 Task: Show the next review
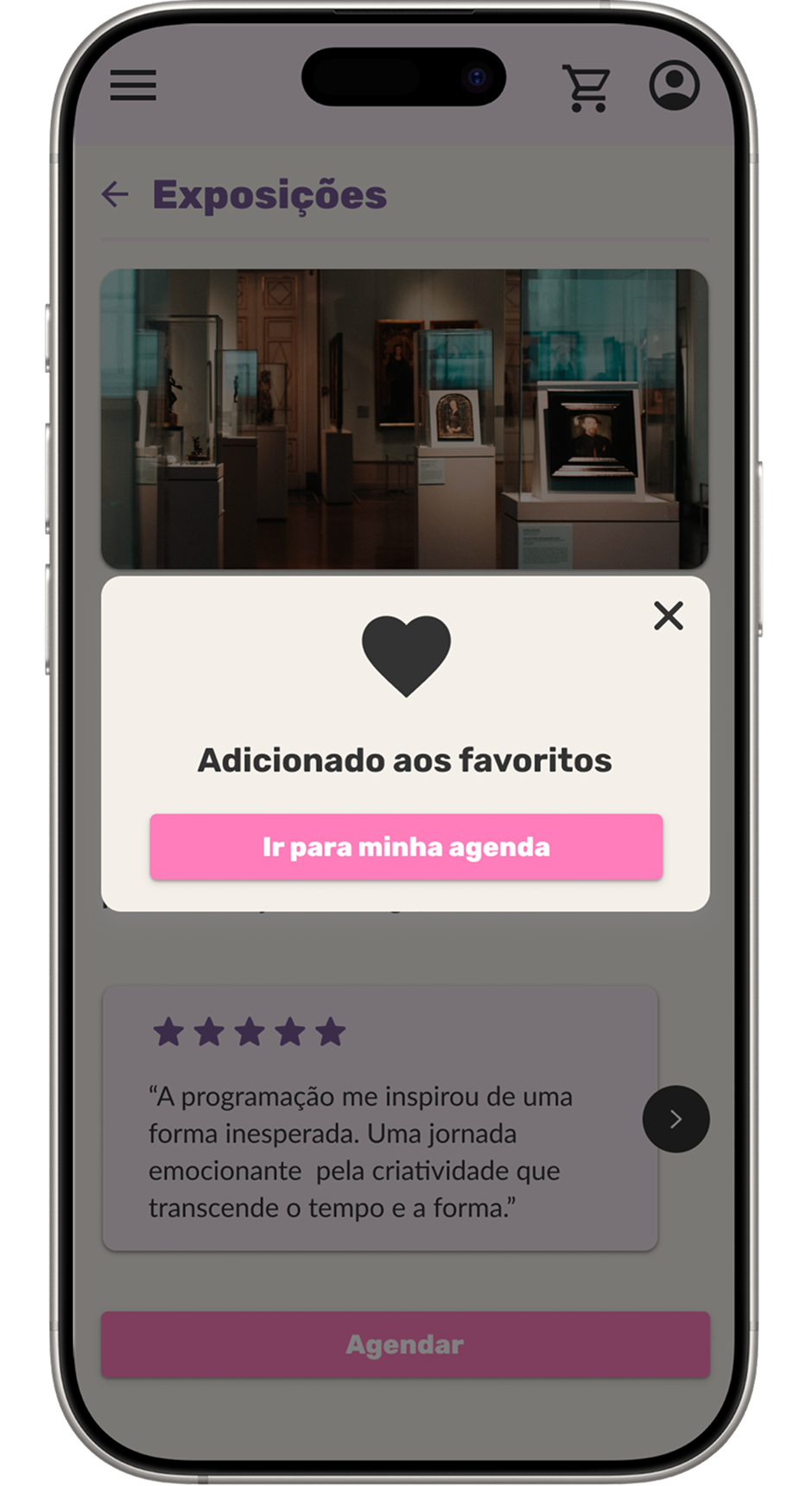point(676,1119)
